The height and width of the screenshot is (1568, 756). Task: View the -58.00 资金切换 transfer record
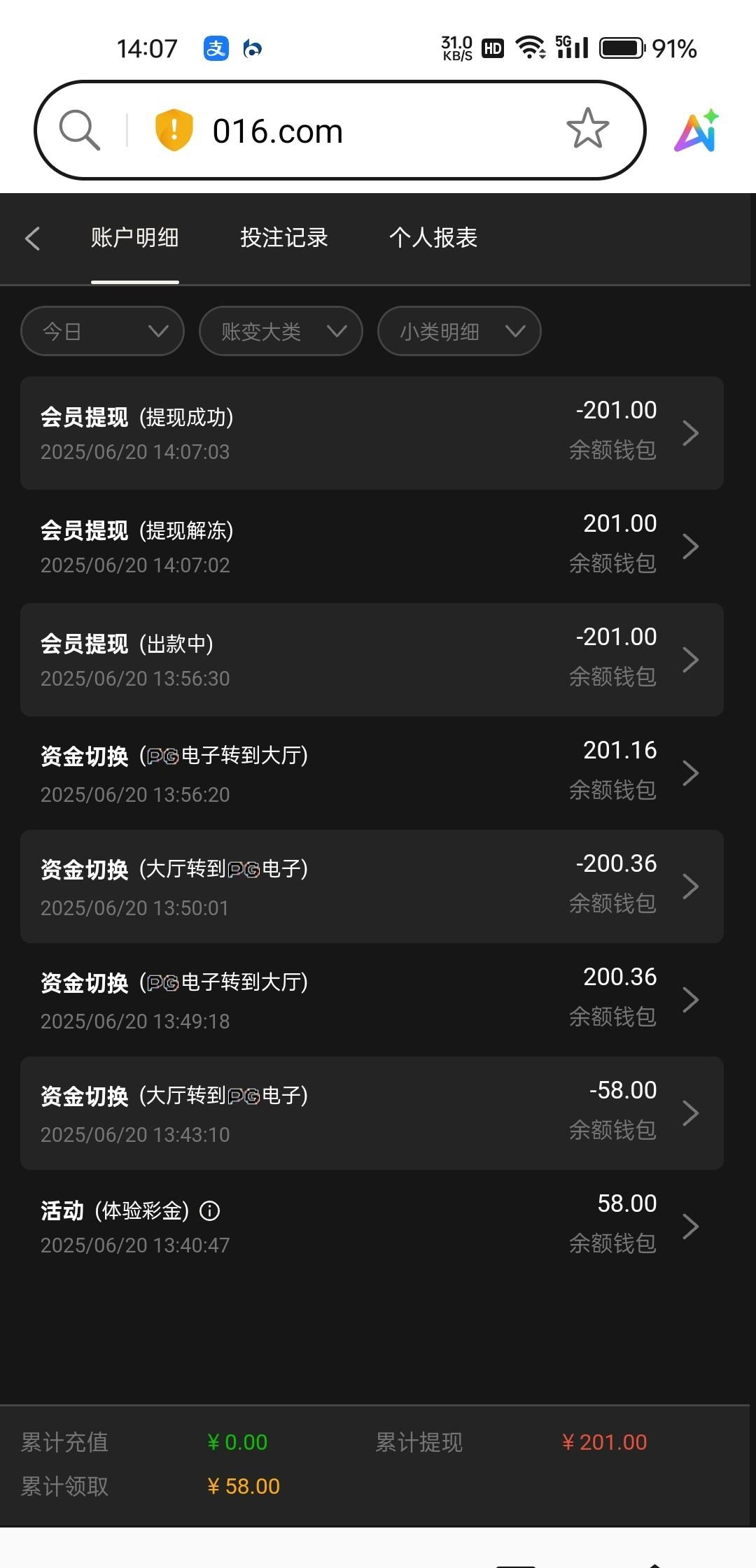click(x=372, y=1113)
